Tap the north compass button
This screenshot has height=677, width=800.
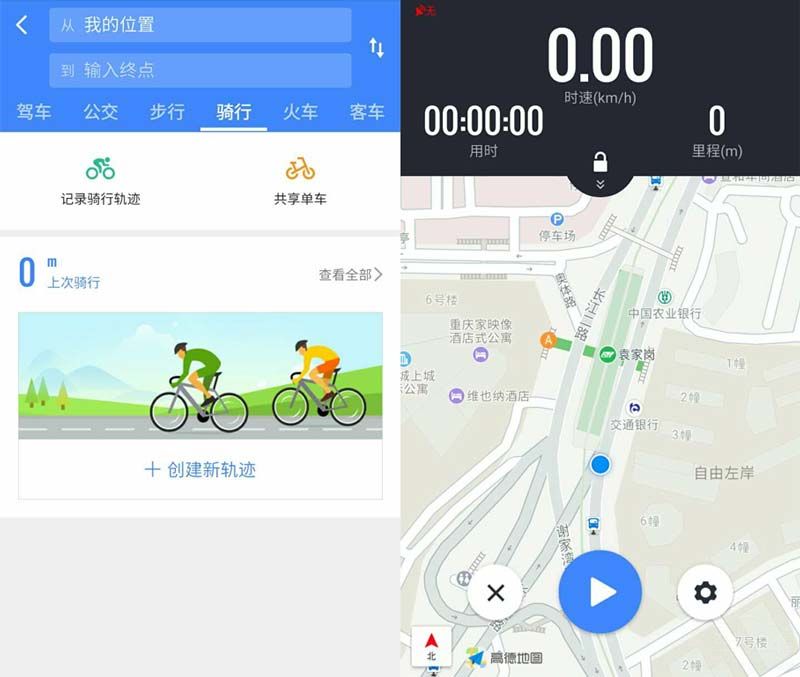pyautogui.click(x=431, y=646)
